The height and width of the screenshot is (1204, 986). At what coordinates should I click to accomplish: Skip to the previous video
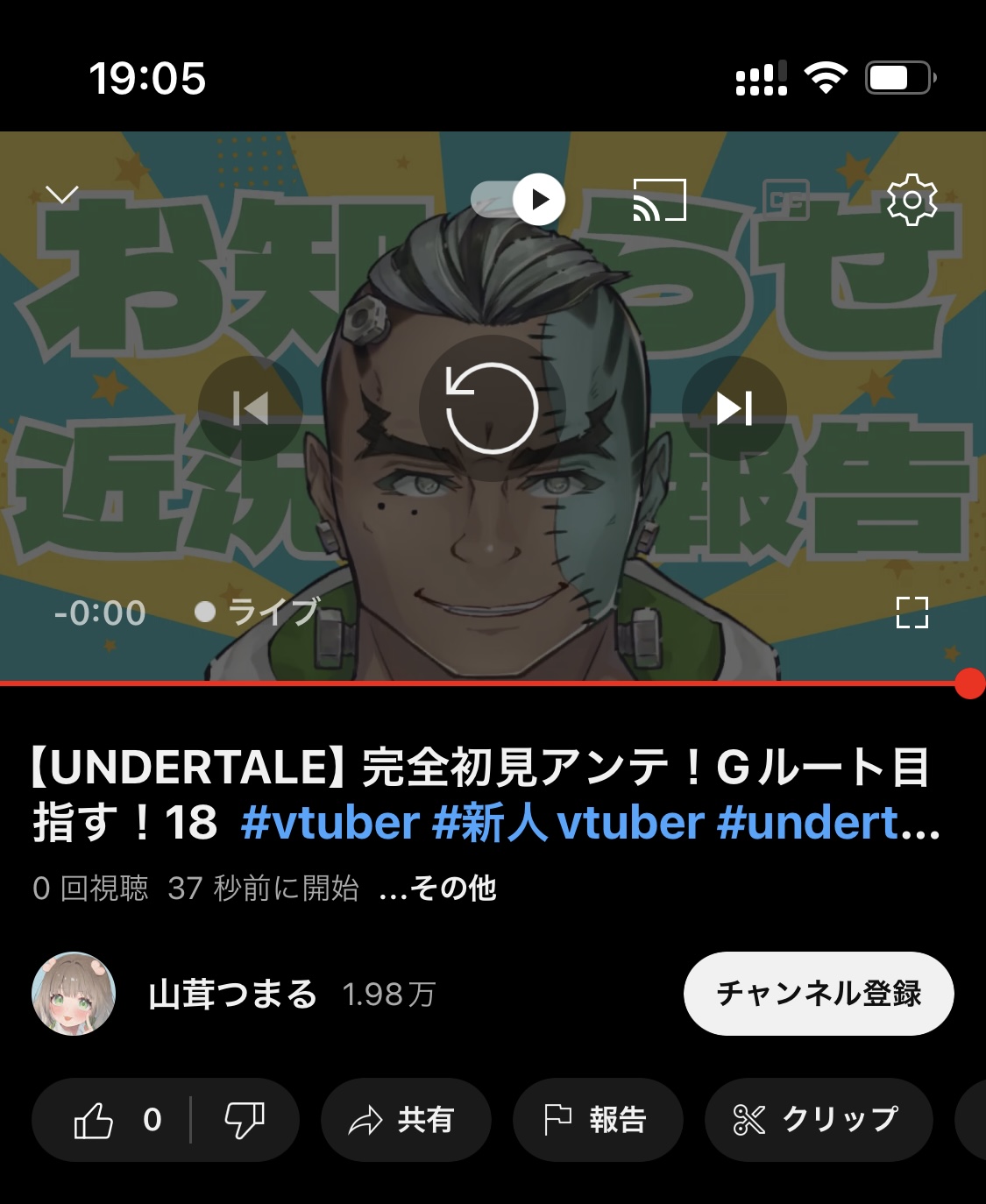click(251, 408)
